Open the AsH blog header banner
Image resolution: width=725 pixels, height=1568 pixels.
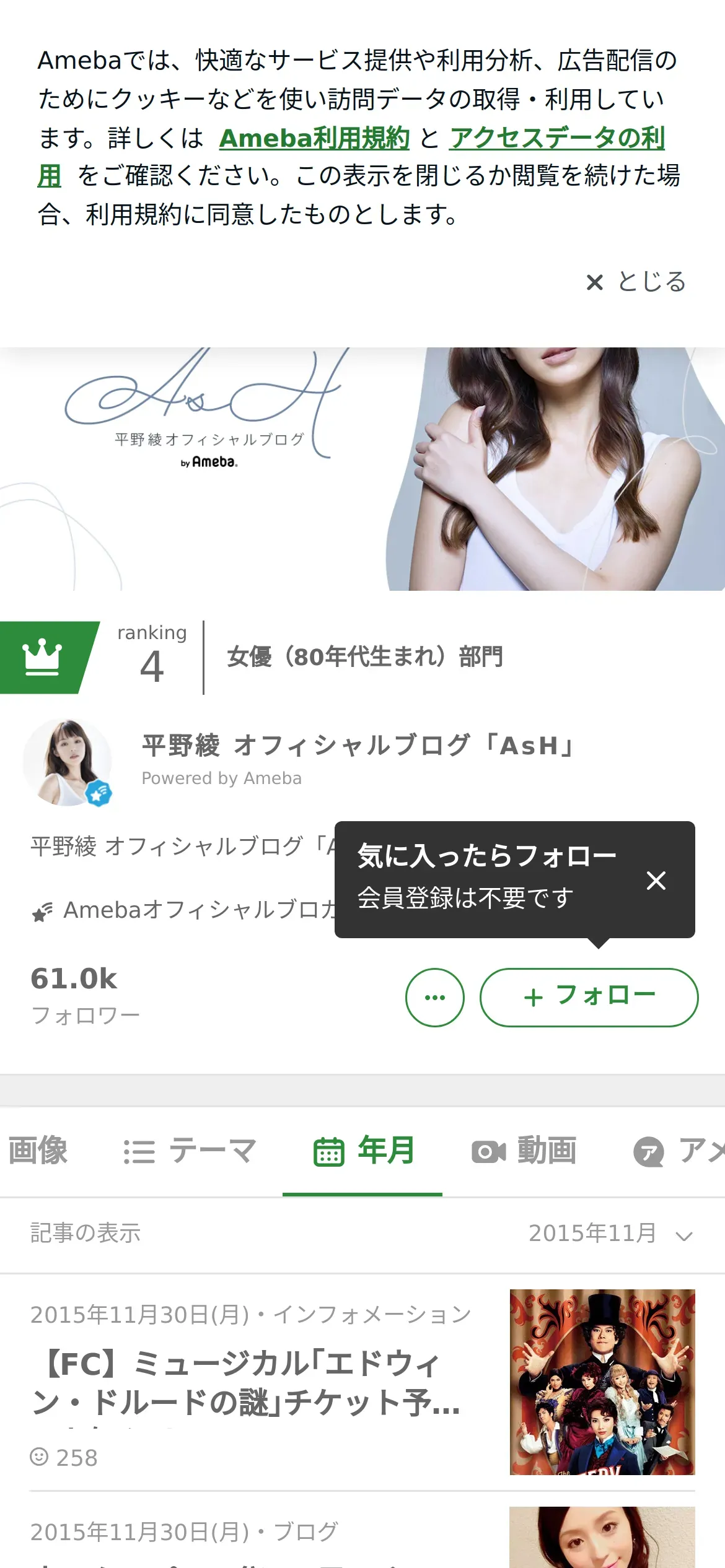[362, 469]
